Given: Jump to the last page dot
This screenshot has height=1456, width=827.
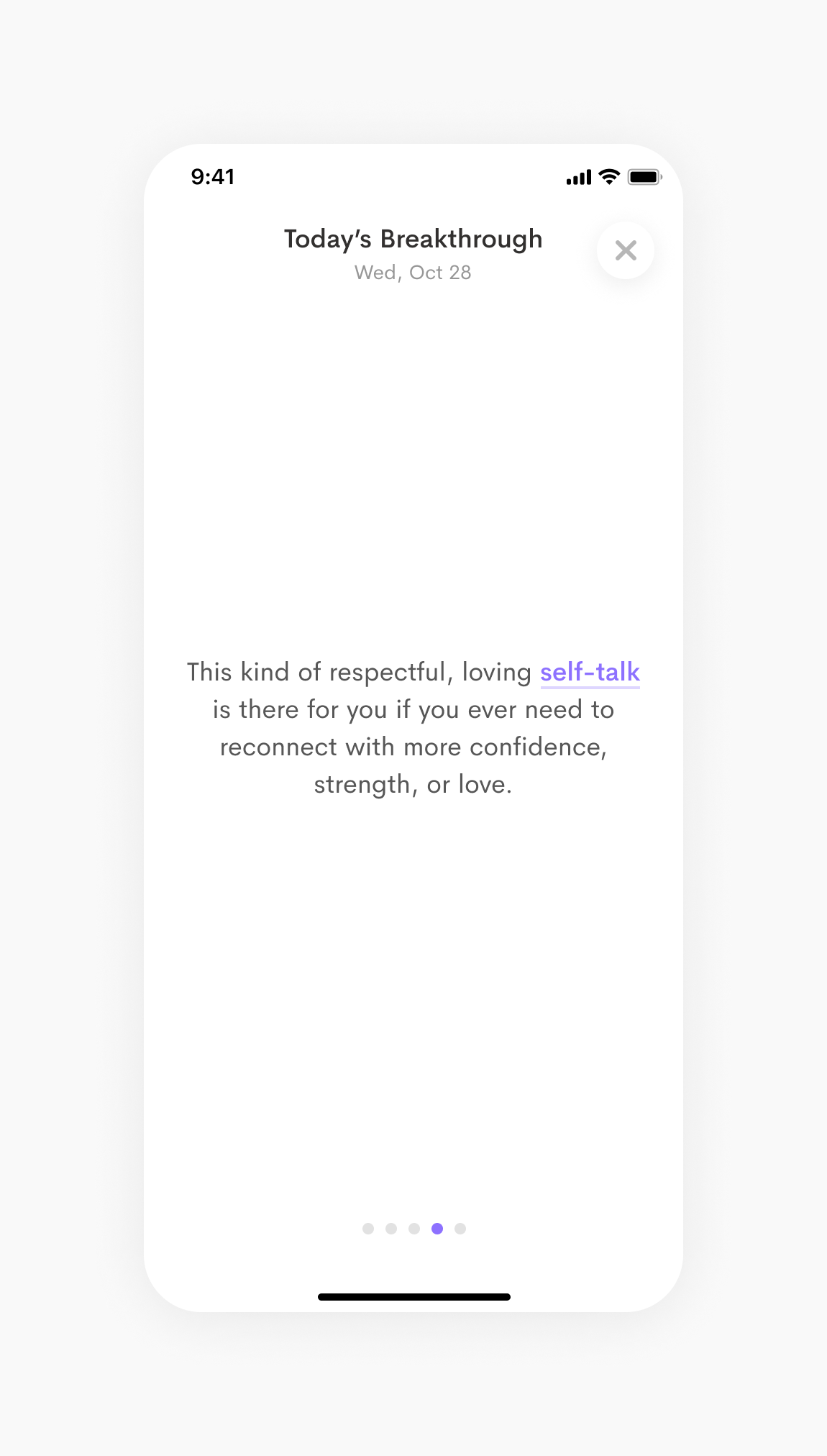Looking at the screenshot, I should (x=460, y=1229).
